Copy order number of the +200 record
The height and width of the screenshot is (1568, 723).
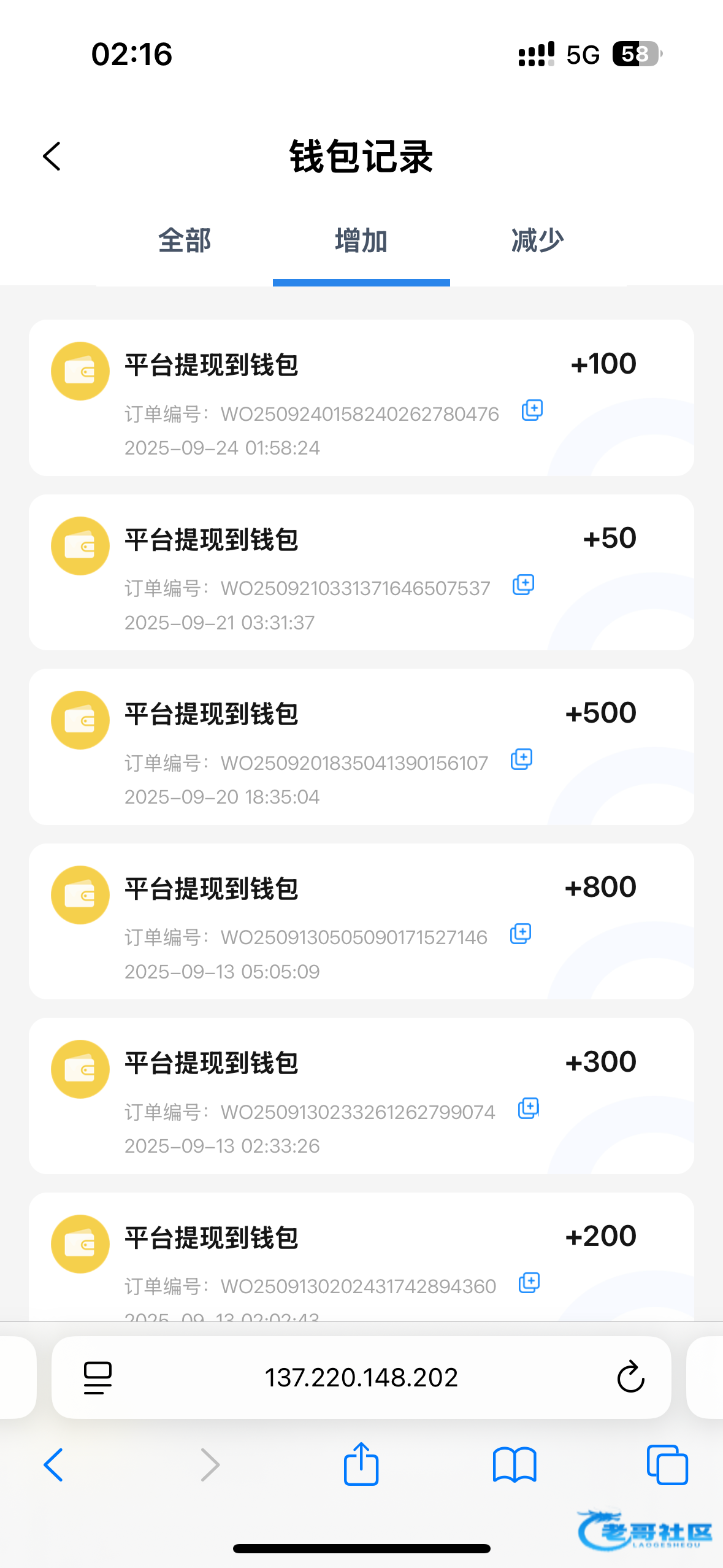pos(529,1283)
